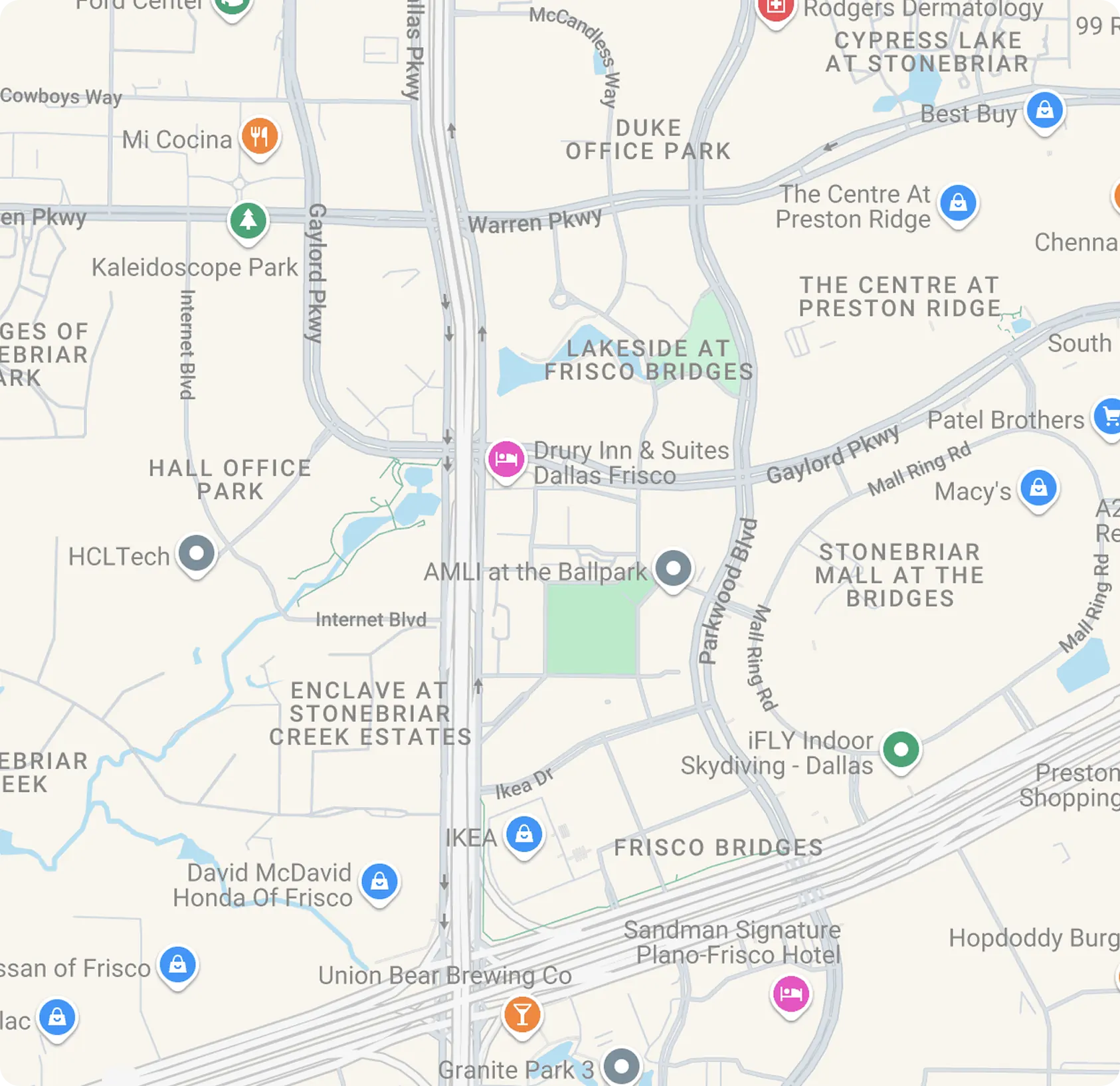
Task: Open the HCLTech location pin
Action: point(197,553)
